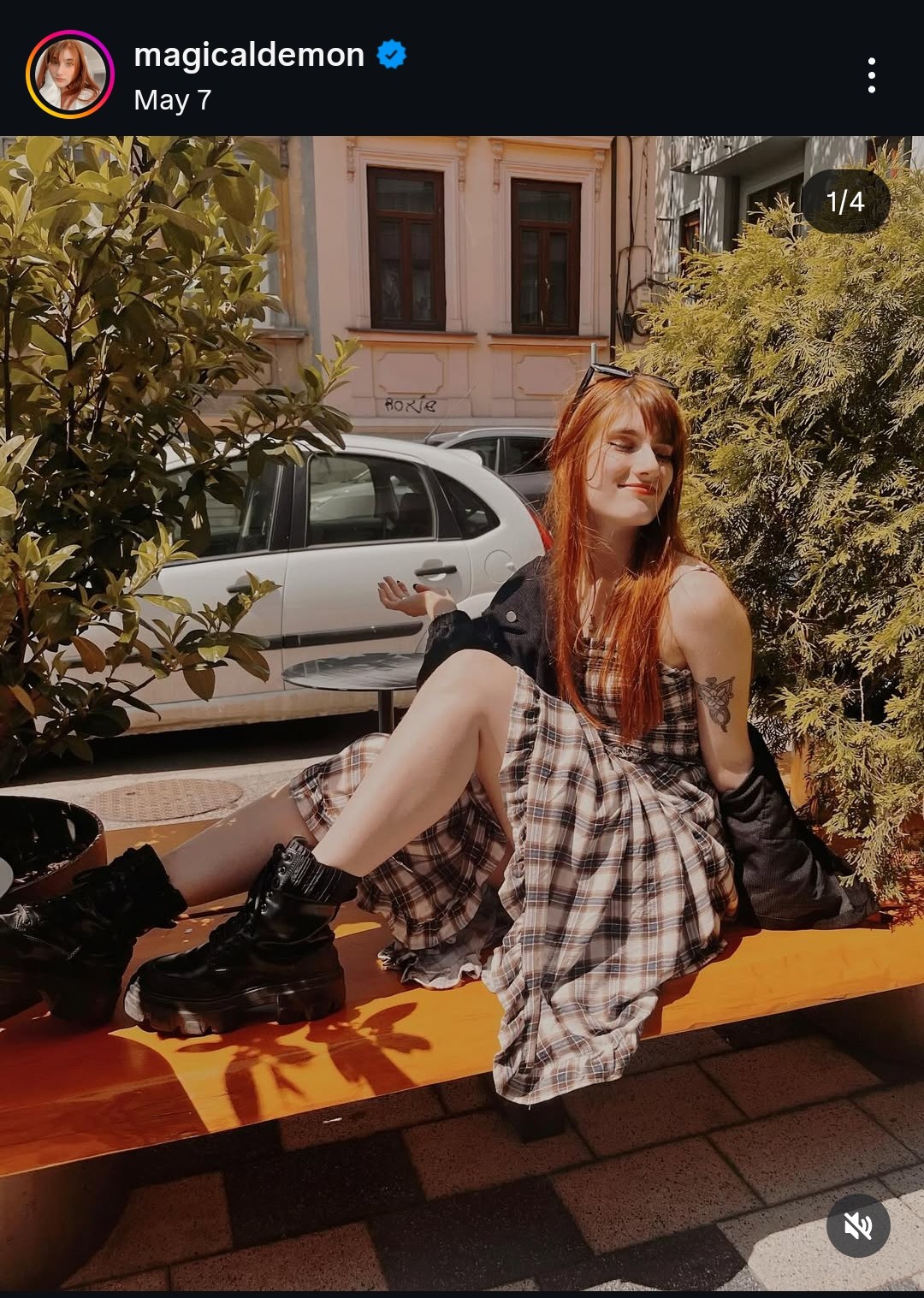Open the magicaldemon profile via username
924x1298 pixels.
click(249, 55)
